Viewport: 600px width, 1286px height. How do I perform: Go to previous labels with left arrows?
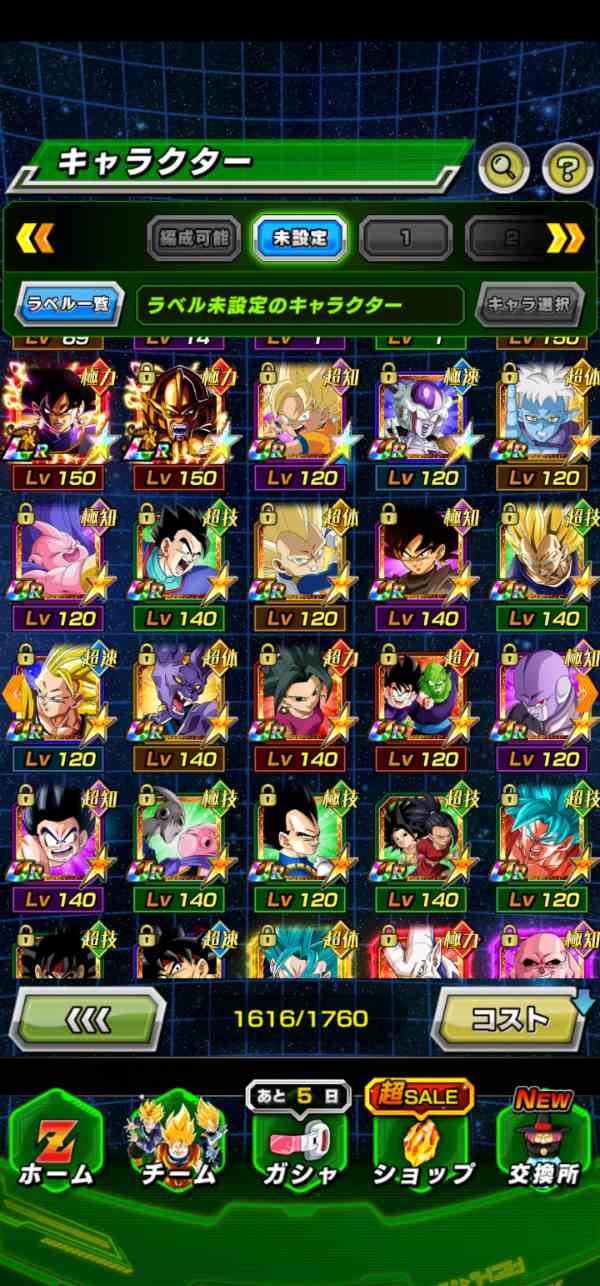pyautogui.click(x=35, y=238)
